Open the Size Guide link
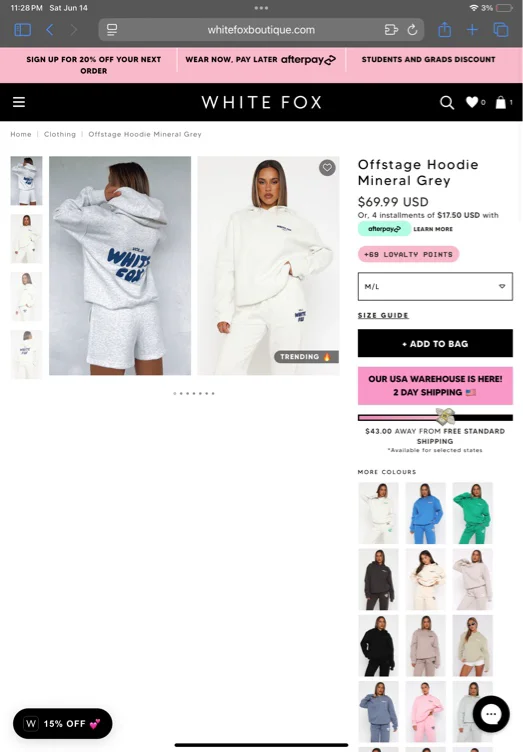 coord(383,315)
